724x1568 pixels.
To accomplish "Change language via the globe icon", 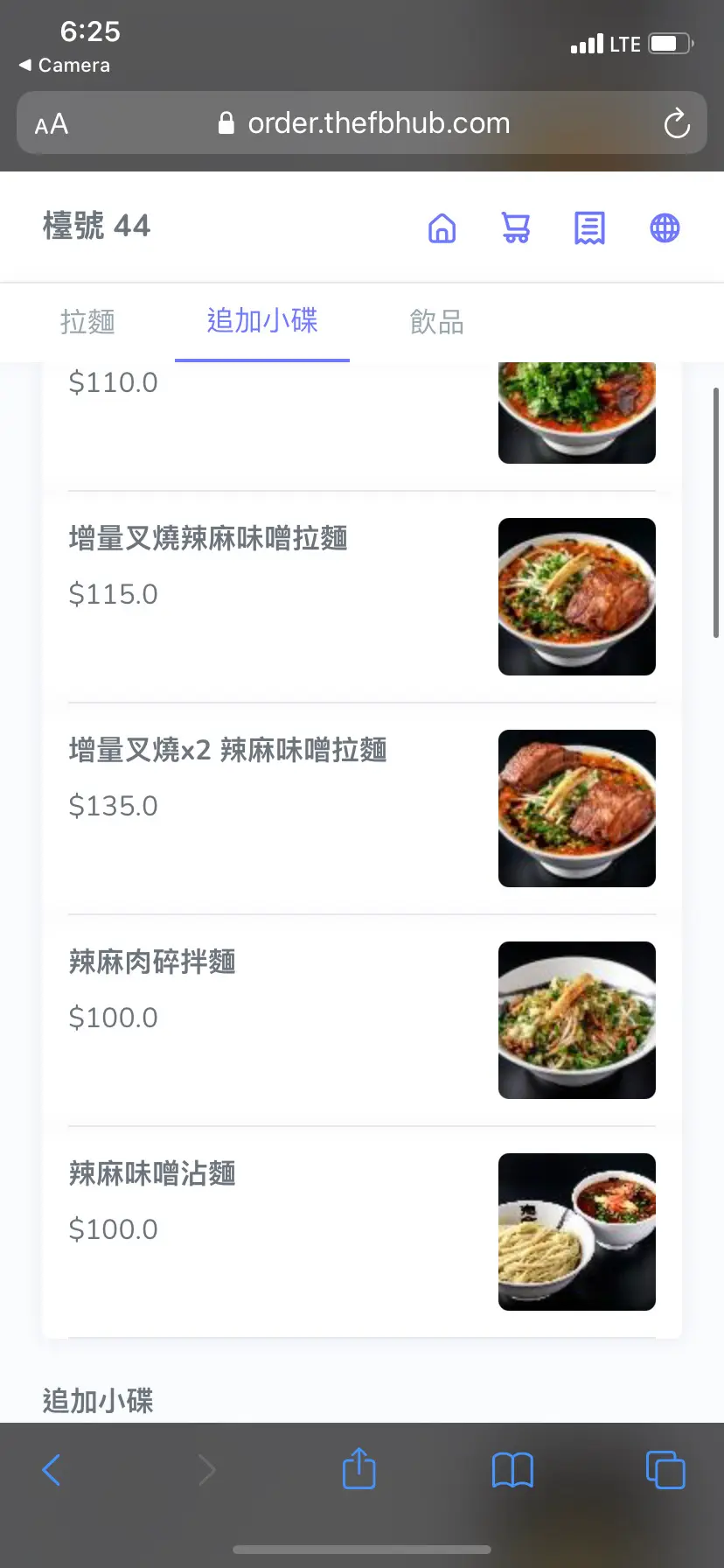I will tap(665, 228).
